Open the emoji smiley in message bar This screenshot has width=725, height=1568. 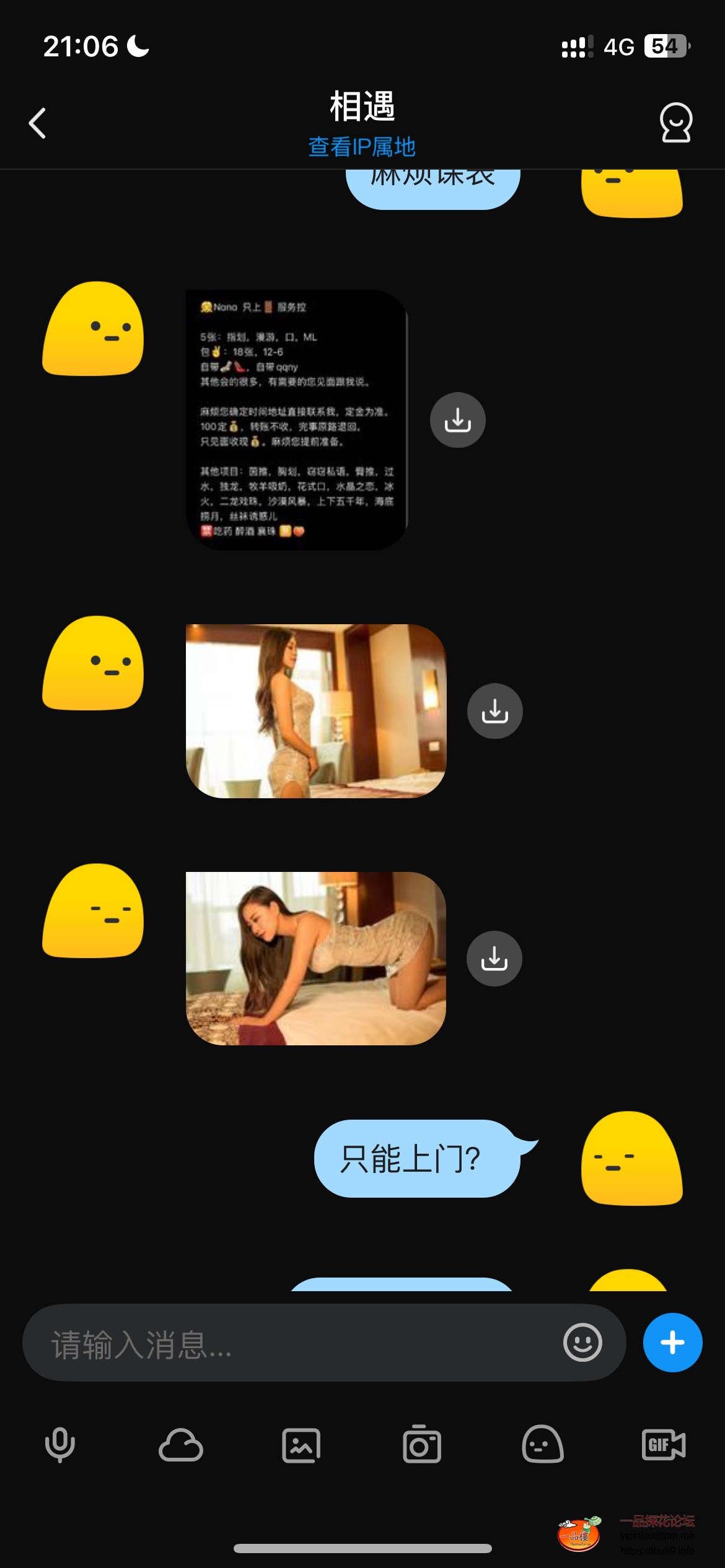point(581,1342)
